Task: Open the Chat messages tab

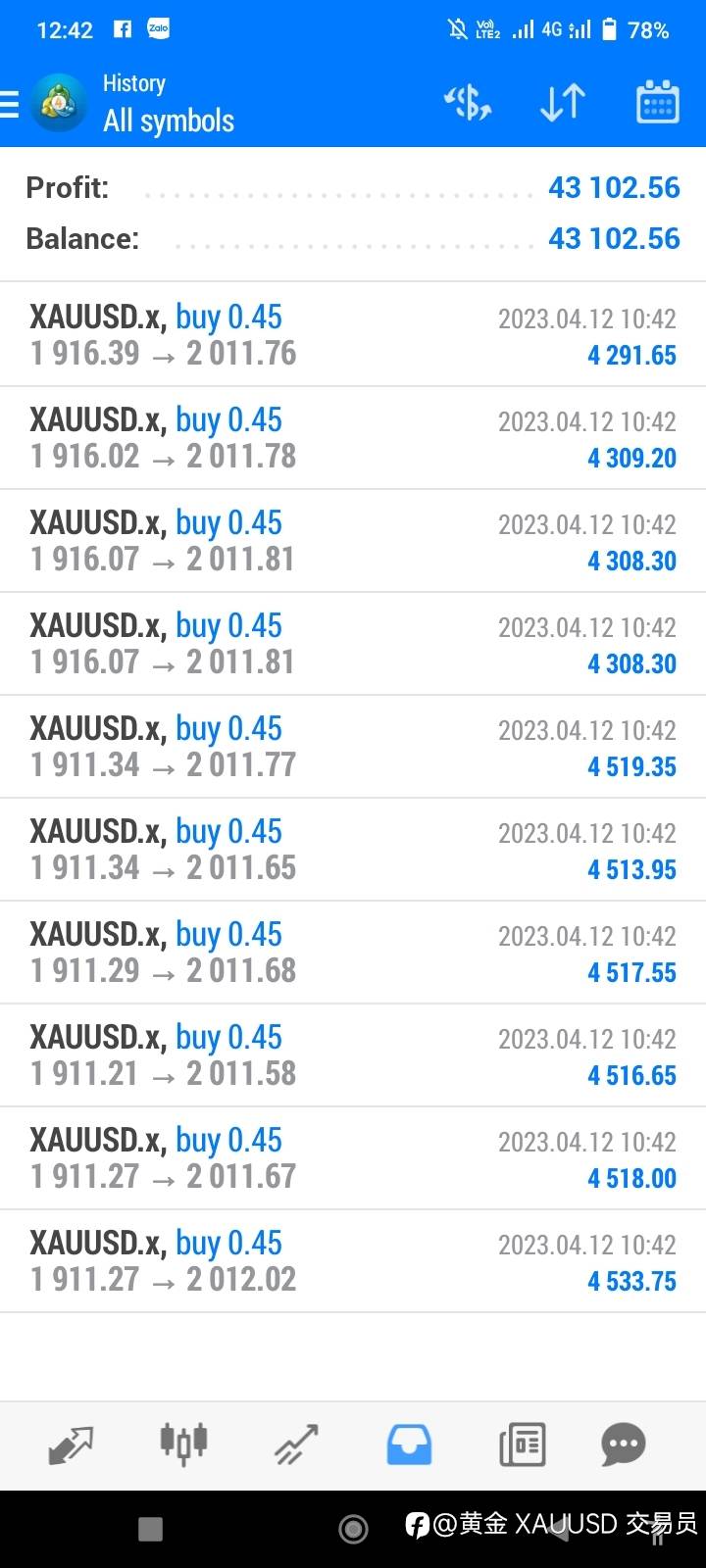Action: (x=624, y=1445)
